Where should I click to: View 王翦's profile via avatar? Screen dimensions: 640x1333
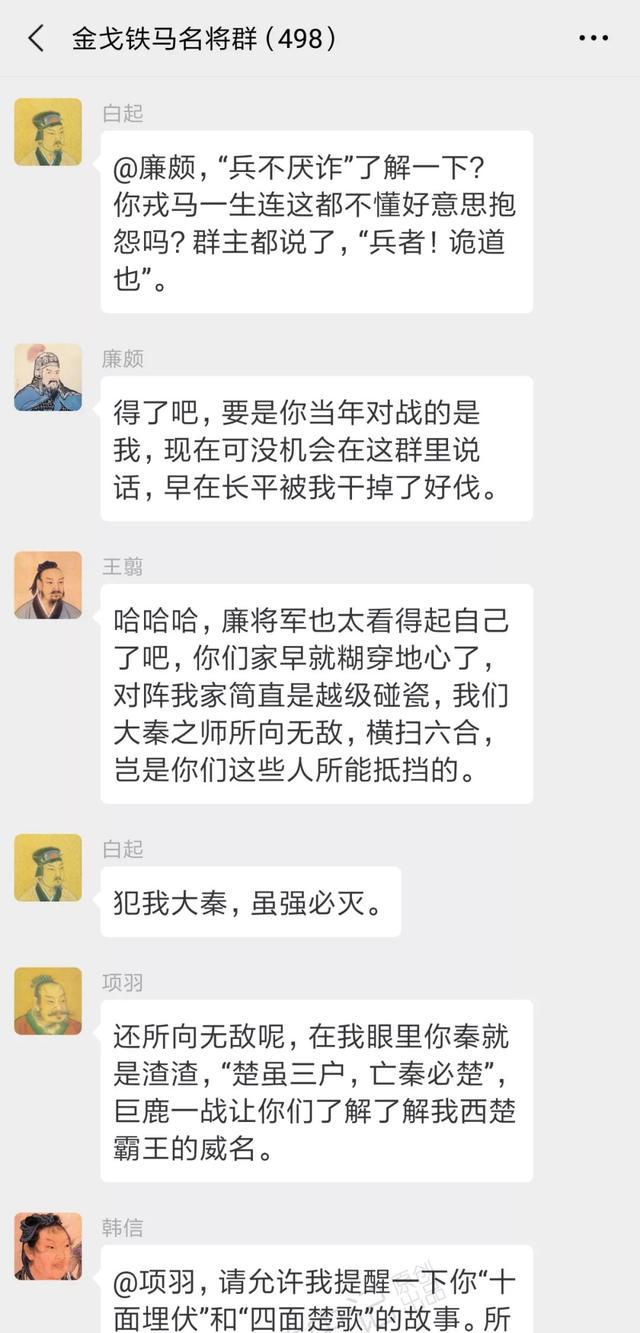coord(48,585)
